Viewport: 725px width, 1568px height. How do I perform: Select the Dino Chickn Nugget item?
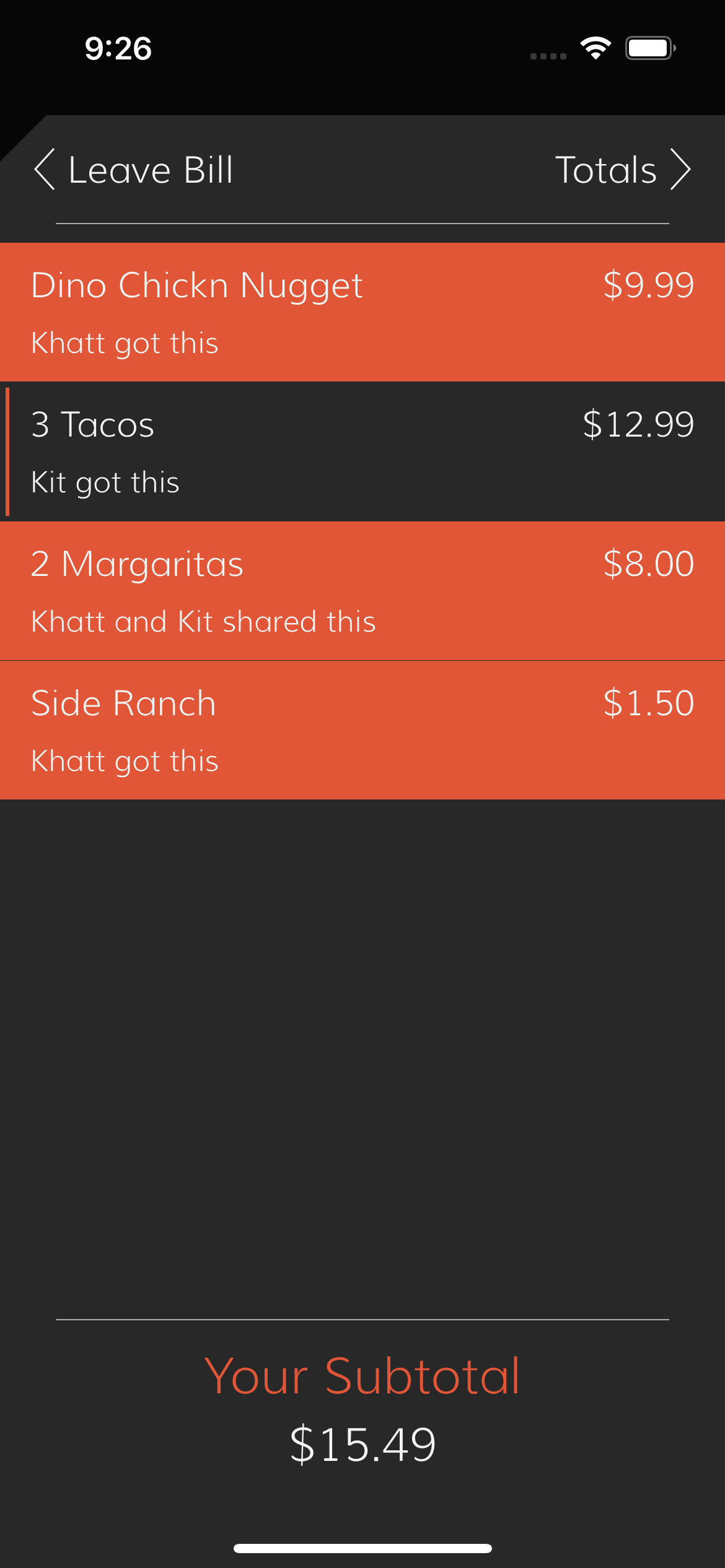tap(362, 312)
